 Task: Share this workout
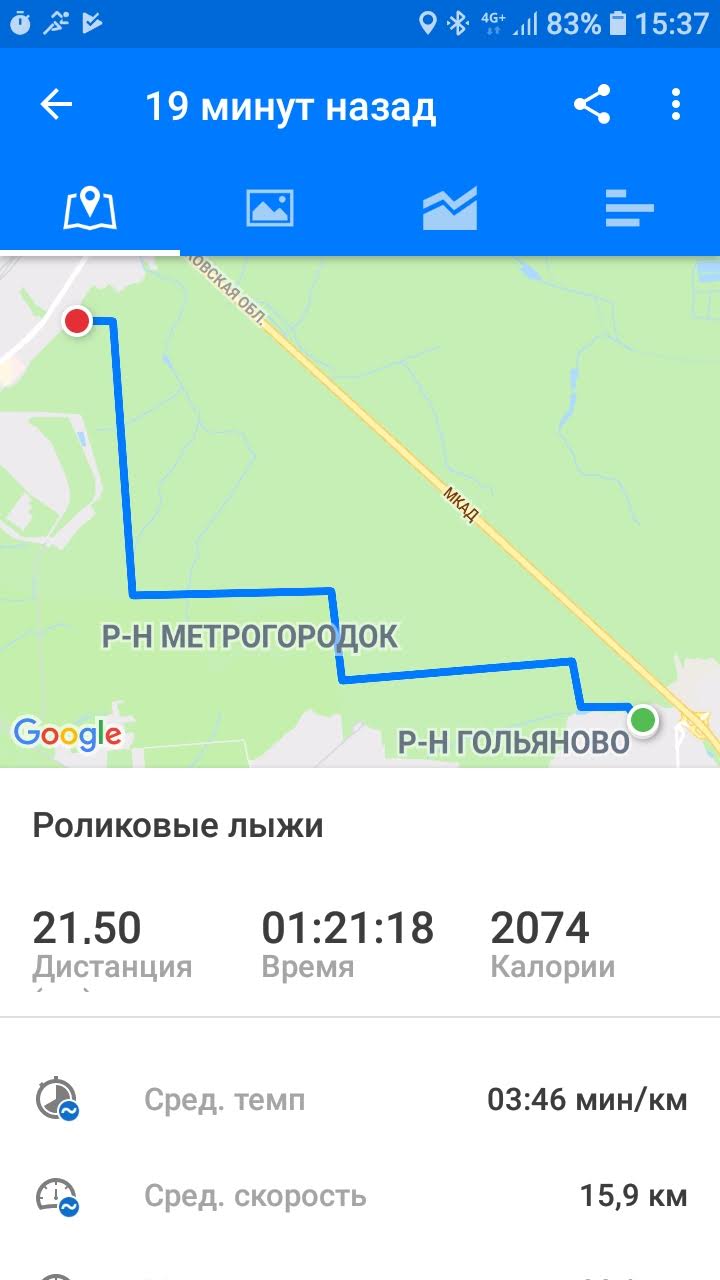(x=592, y=105)
